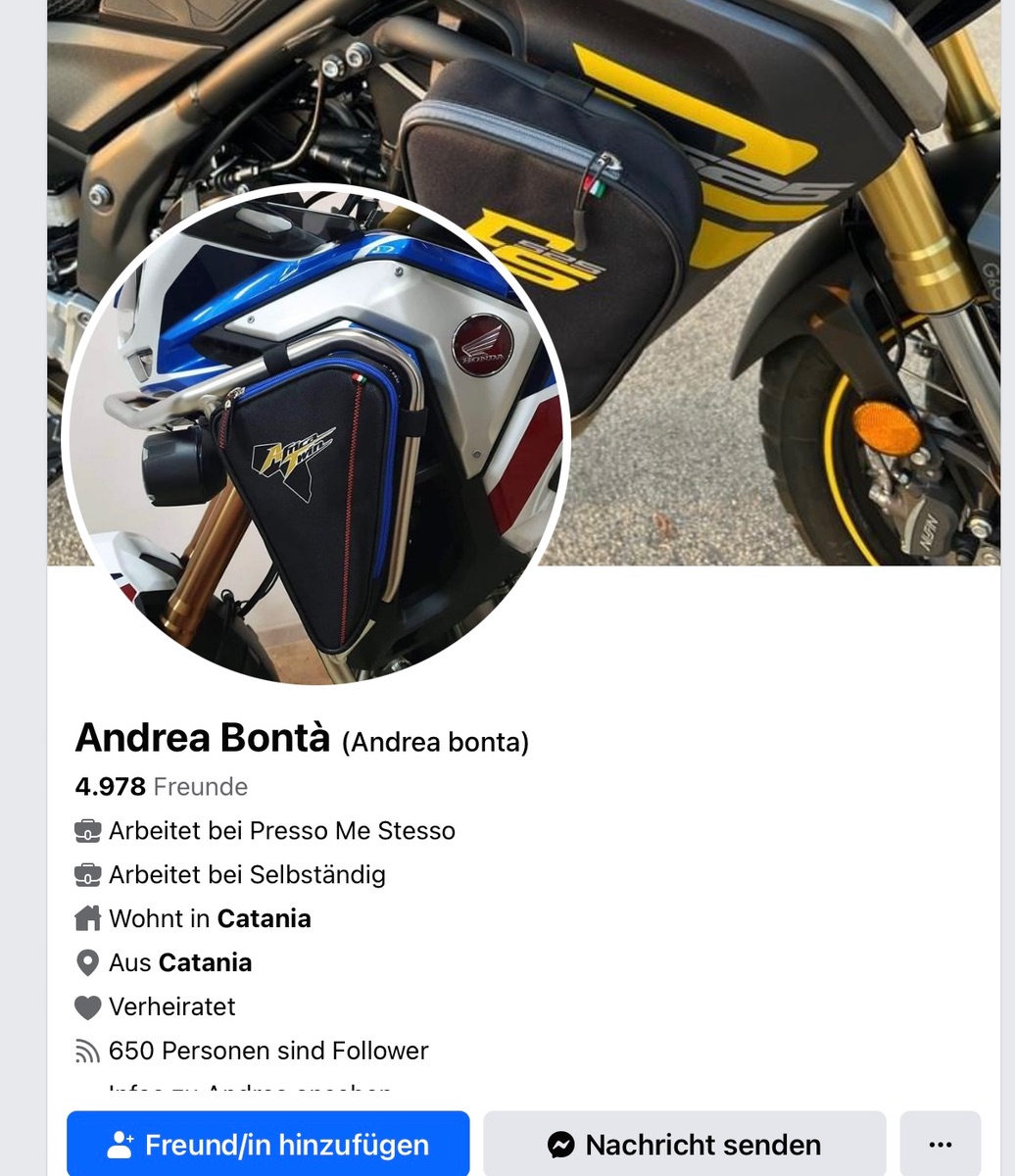Open workplace Presso Me Stesso

point(353,831)
